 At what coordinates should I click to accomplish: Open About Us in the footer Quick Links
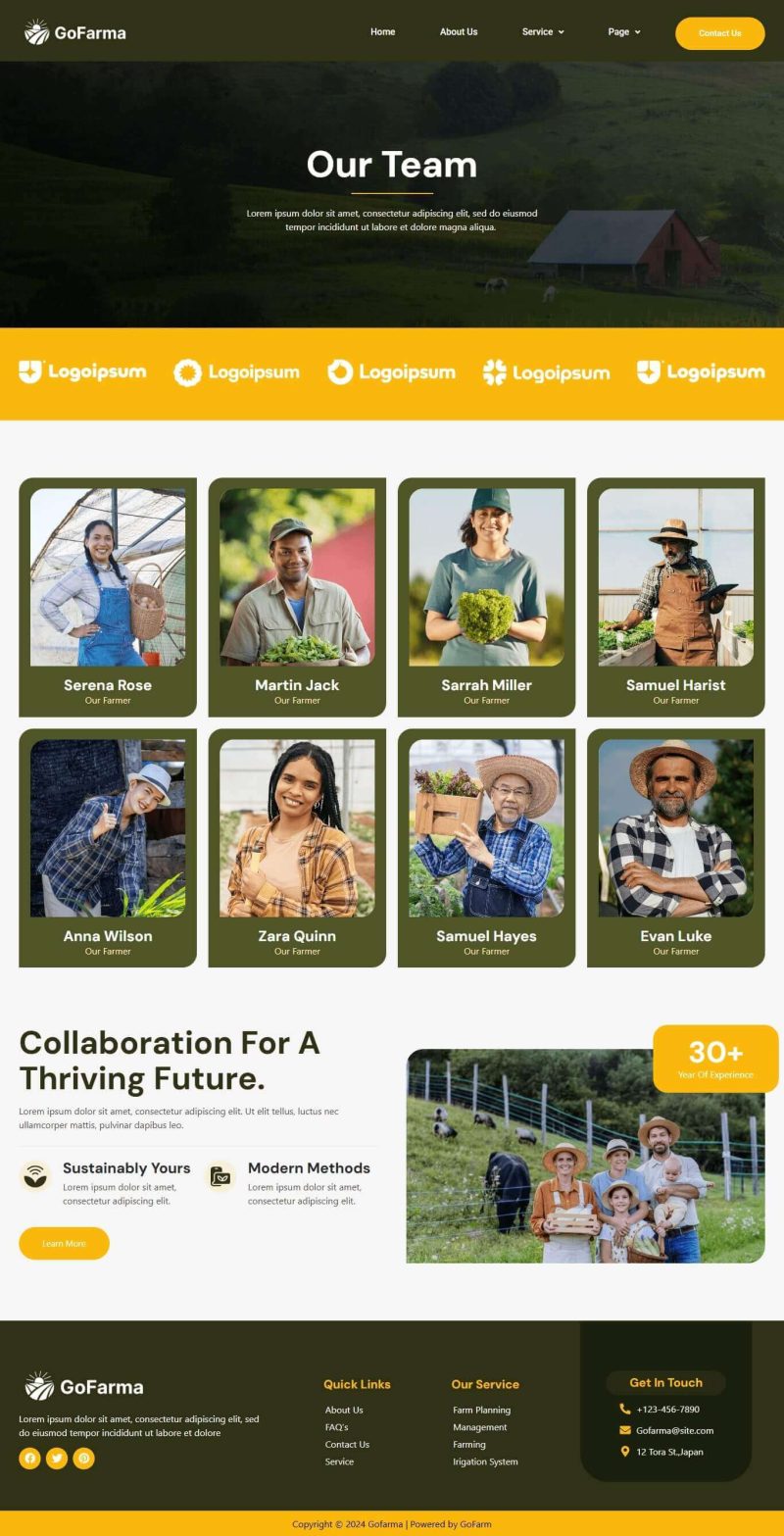344,1410
